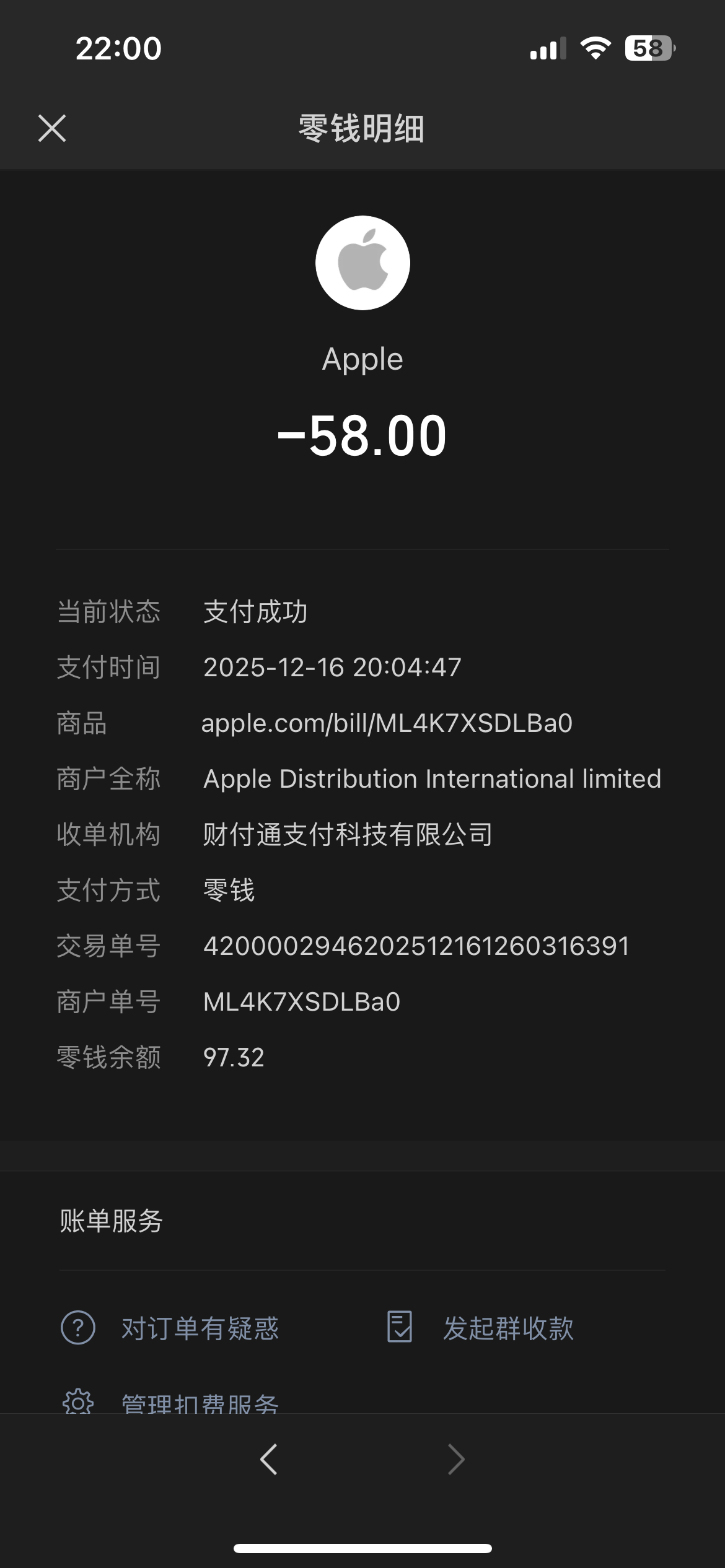
Task: Open 管理扣费服务 settings
Action: (x=170, y=1401)
